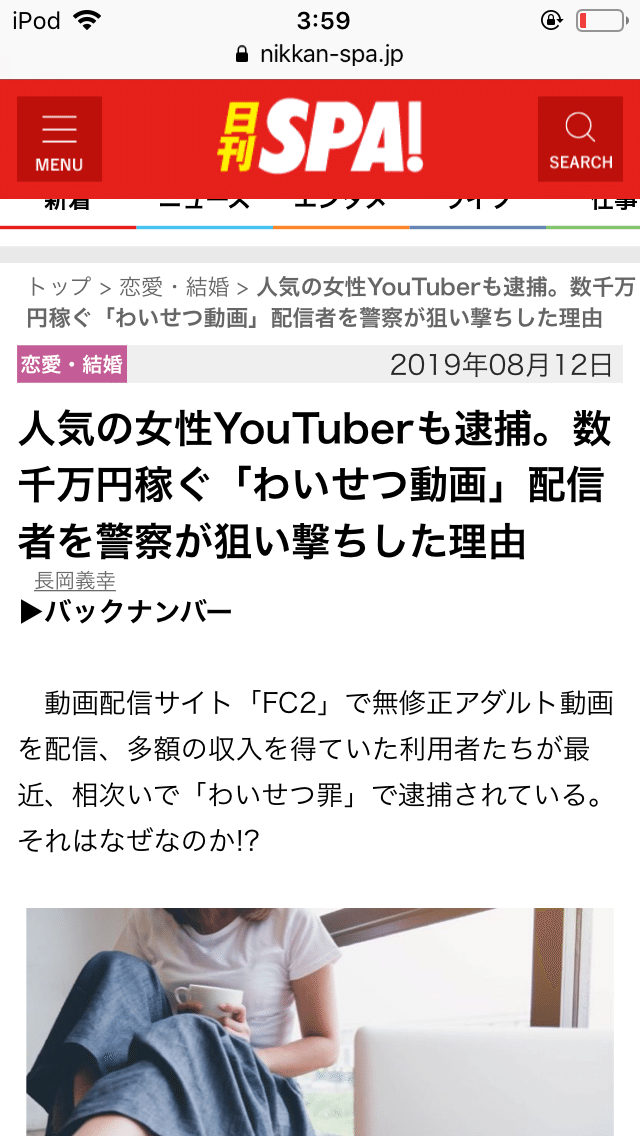
Task: Open 恋愛・結婚 breadcrumb link
Action: point(174,288)
